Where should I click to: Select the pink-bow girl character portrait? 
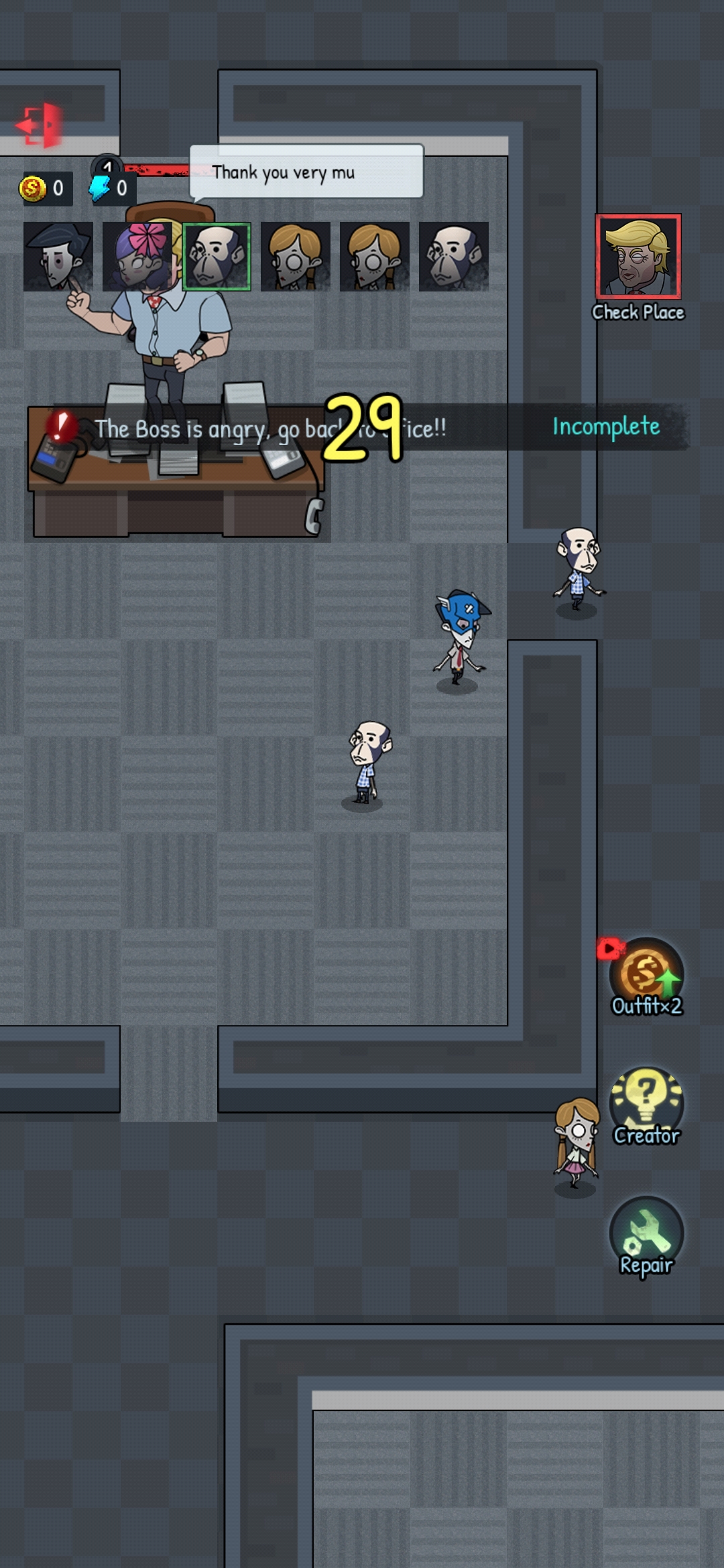coord(137,257)
